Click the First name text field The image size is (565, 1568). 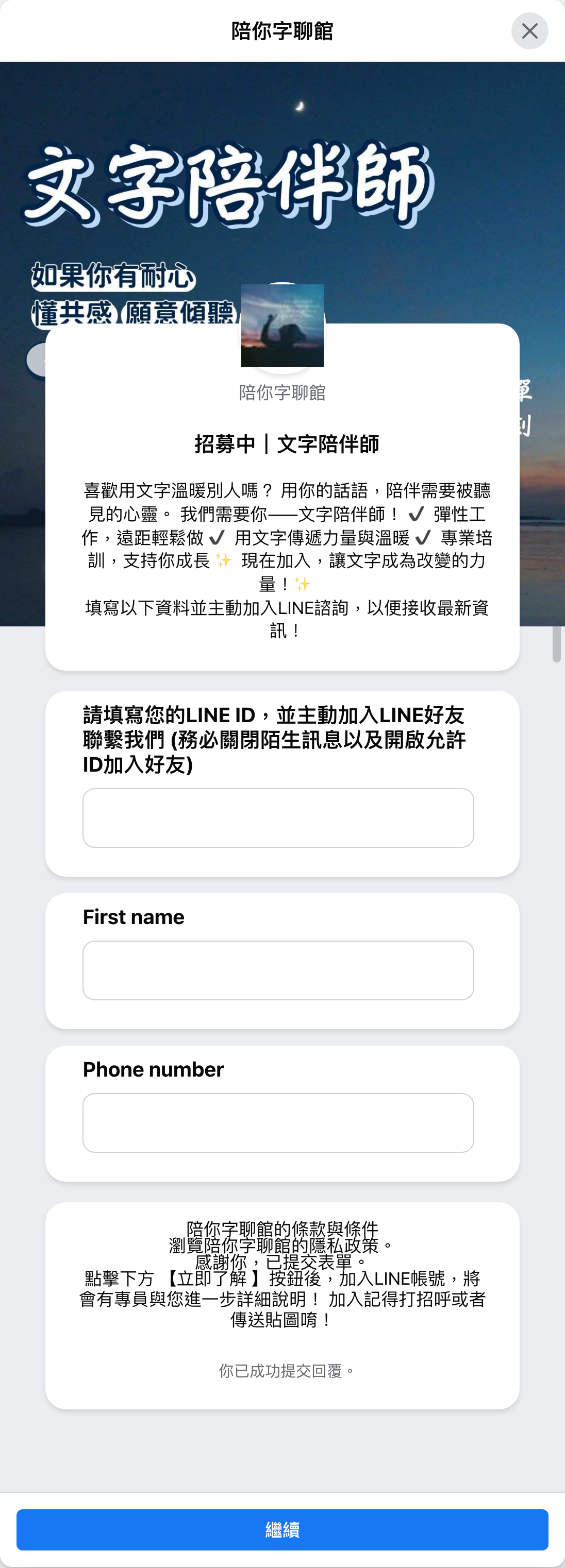(x=278, y=969)
